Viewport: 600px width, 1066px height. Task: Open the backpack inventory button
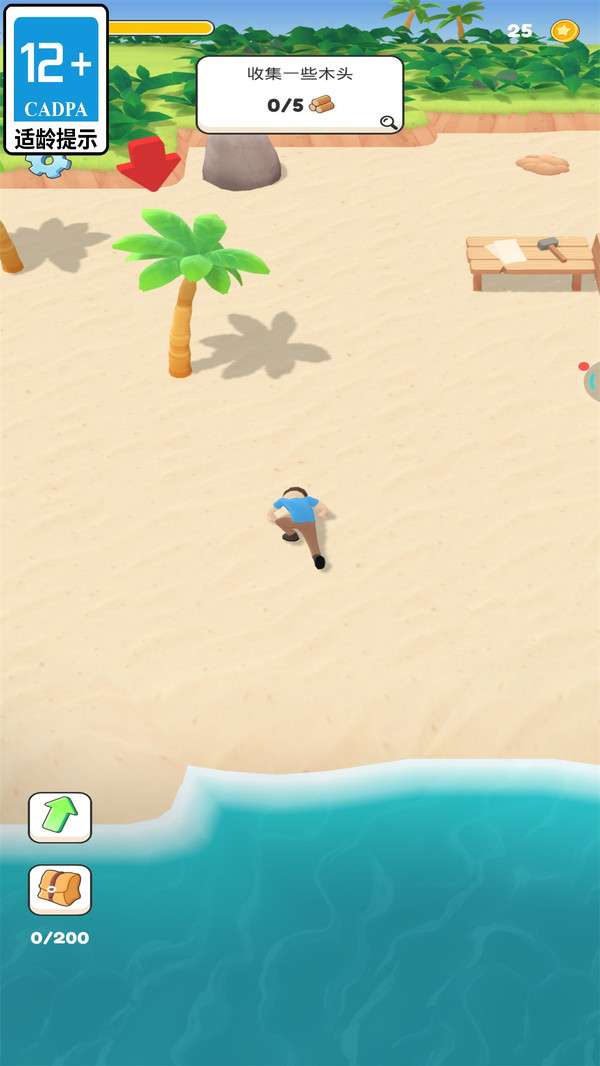[x=60, y=889]
